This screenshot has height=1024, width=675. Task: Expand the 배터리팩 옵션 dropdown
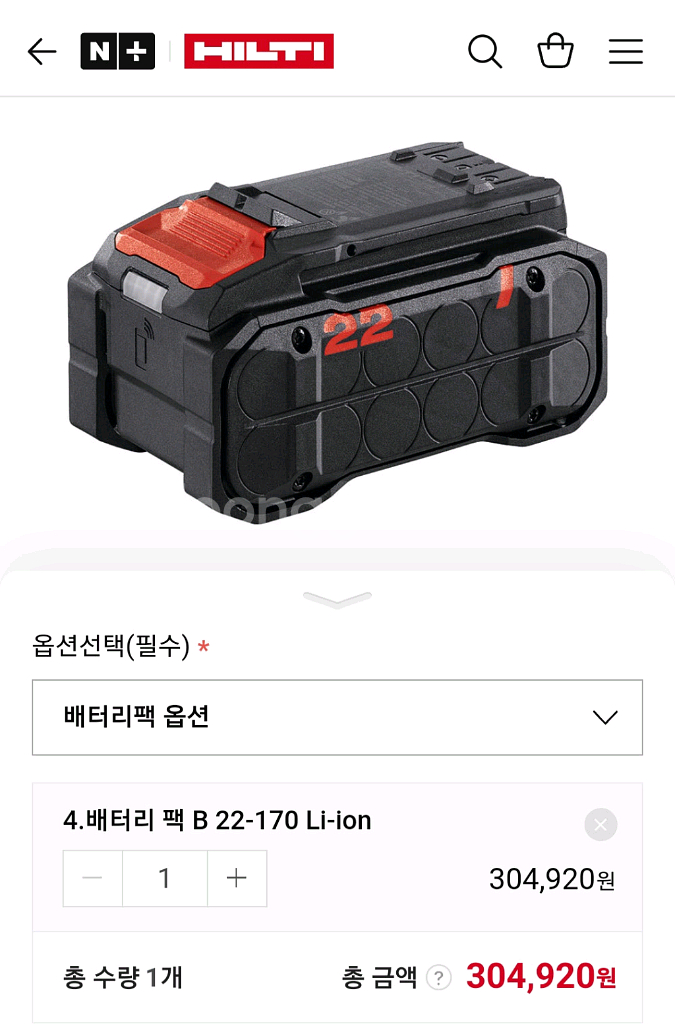coord(337,717)
